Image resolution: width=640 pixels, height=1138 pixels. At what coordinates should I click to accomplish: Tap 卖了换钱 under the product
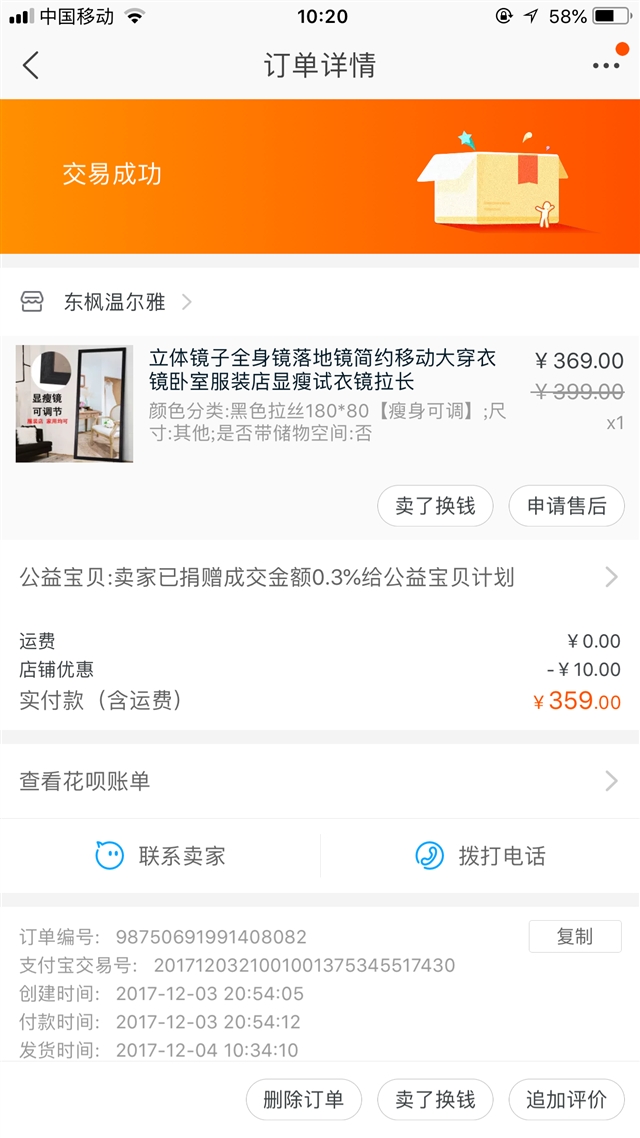[x=435, y=506]
